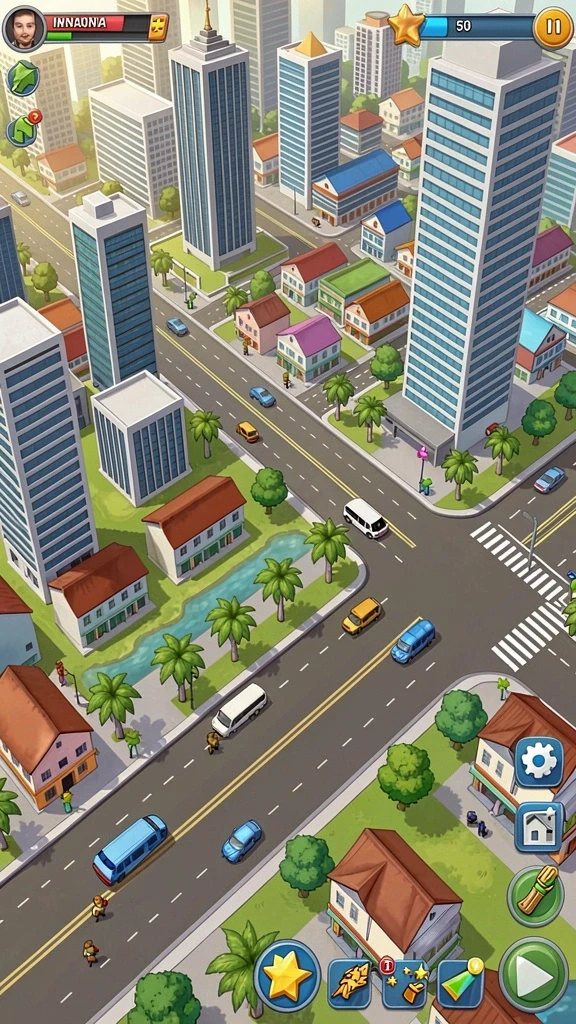Open the house building button
The width and height of the screenshot is (576, 1024).
coord(539,827)
